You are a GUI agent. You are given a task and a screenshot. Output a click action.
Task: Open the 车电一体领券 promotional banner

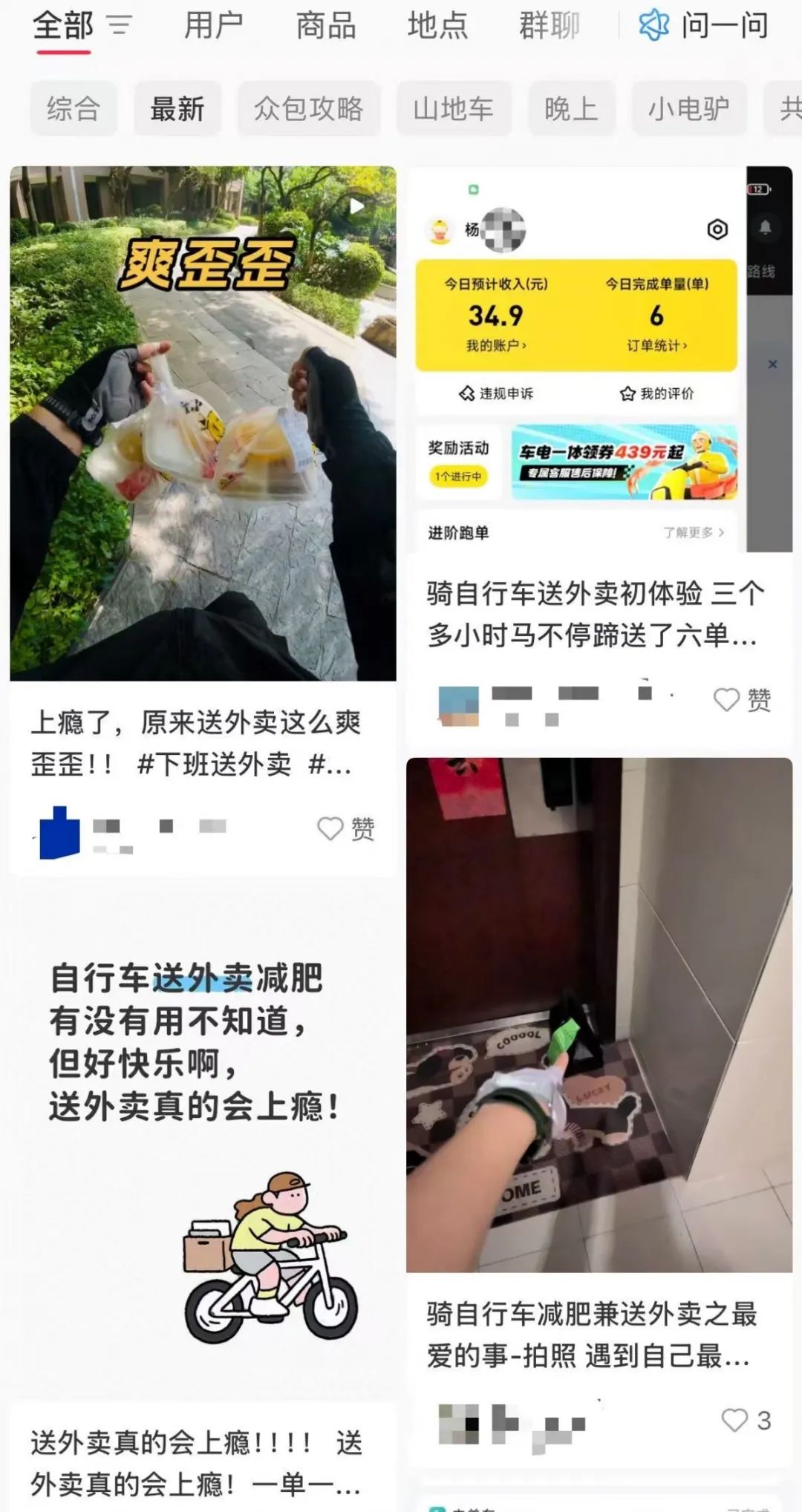click(627, 462)
